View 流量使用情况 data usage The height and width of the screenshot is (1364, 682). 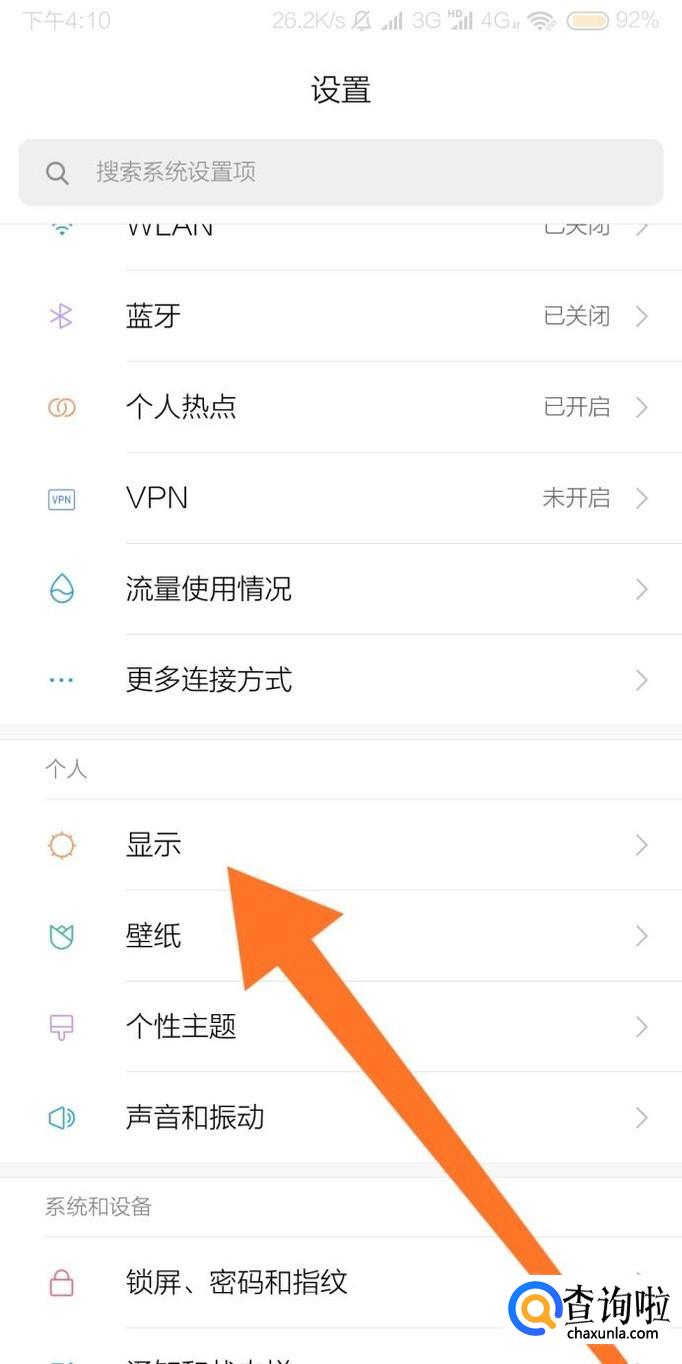click(341, 589)
